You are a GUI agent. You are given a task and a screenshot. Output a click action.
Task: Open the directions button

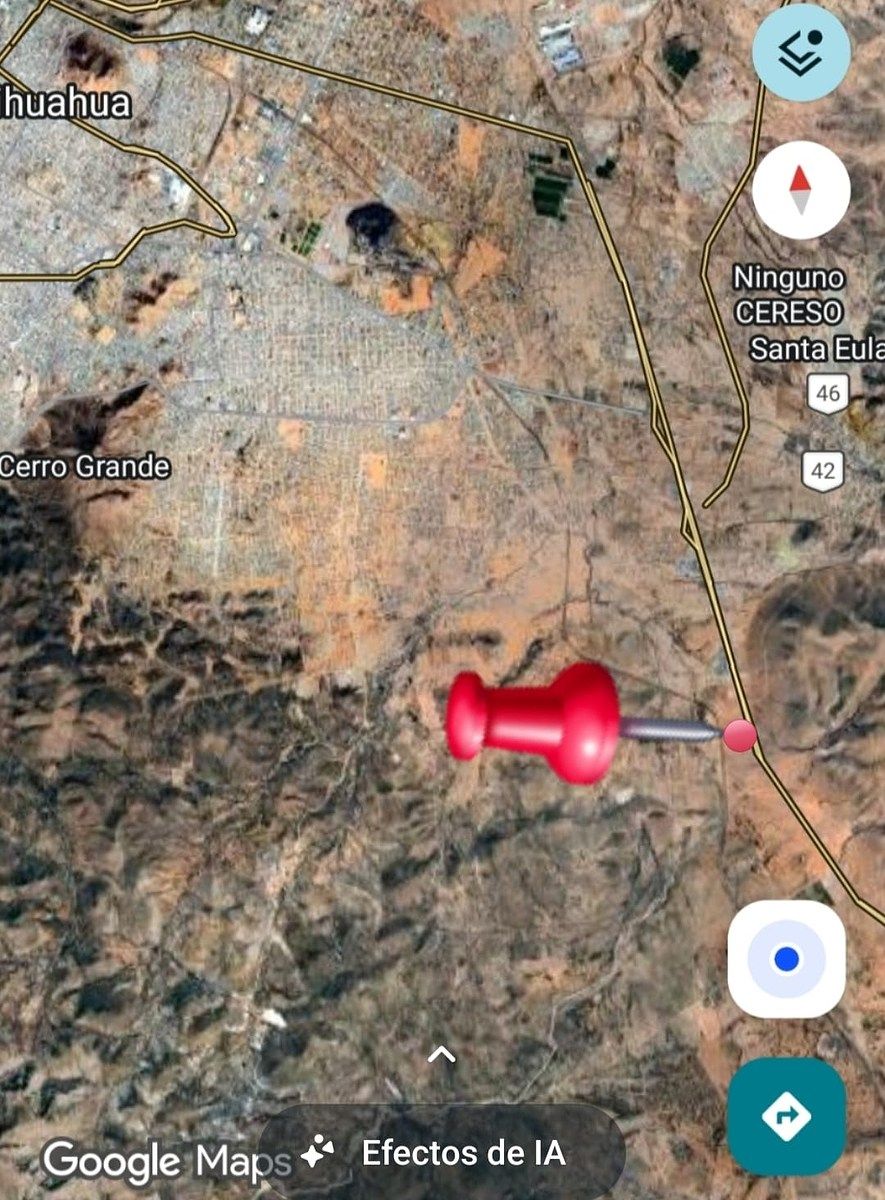786,1116
